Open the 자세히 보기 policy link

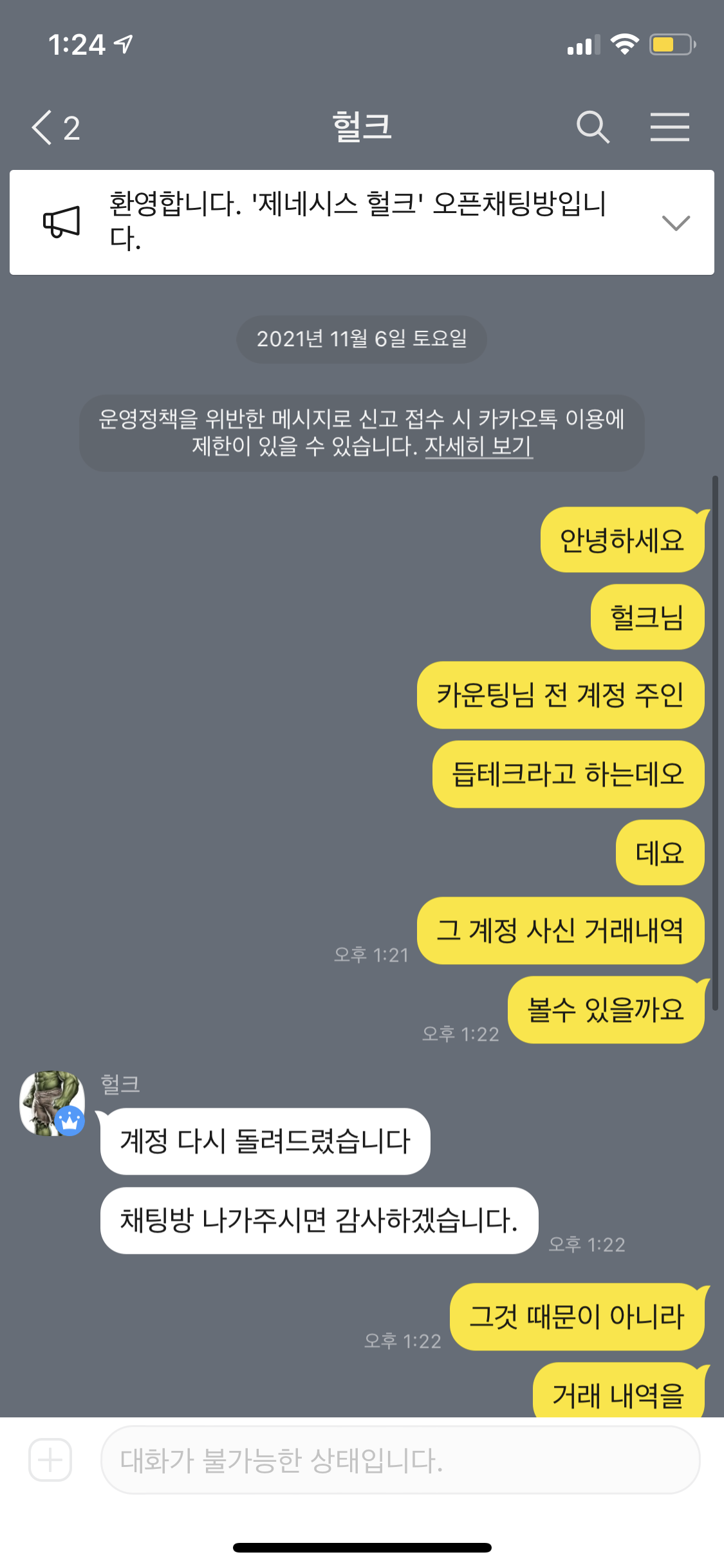478,446
